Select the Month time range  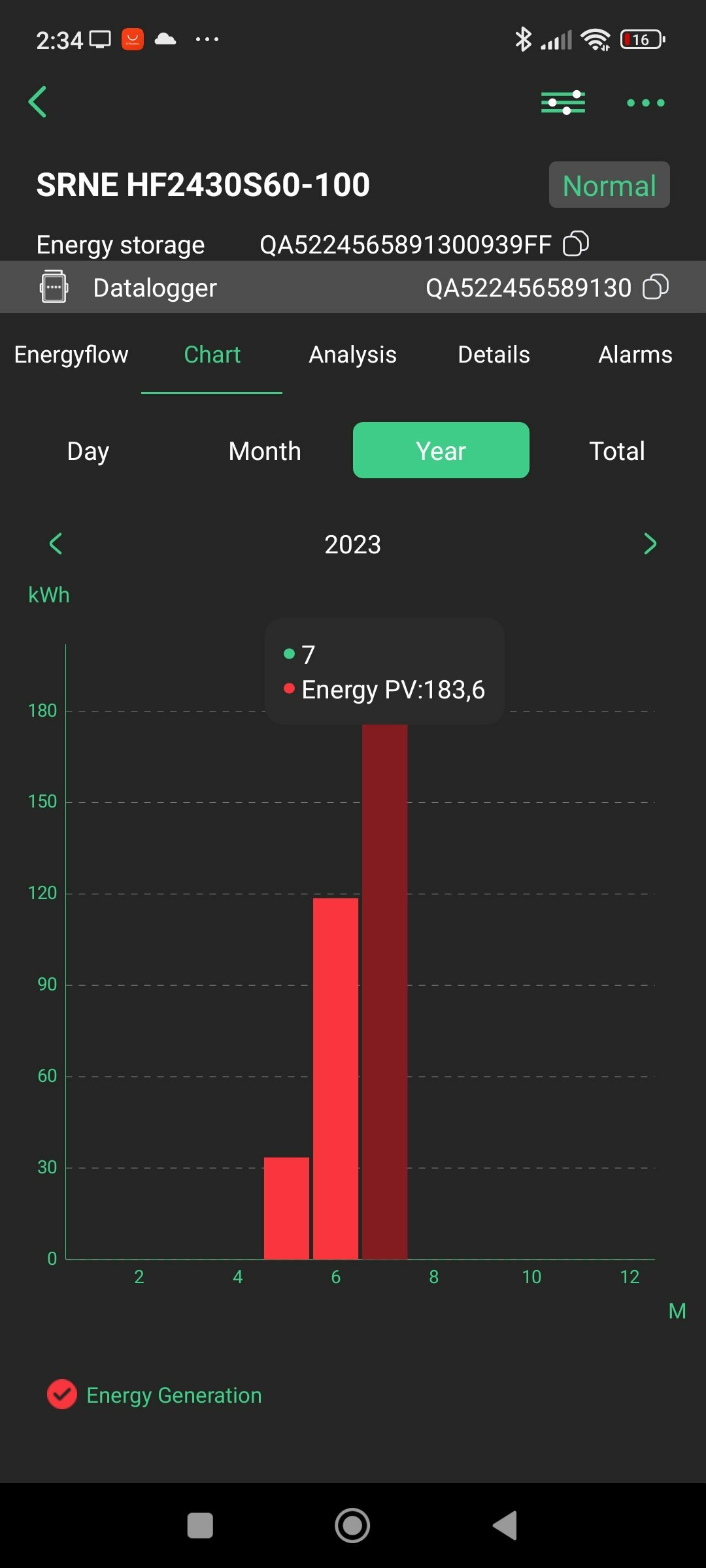(x=265, y=451)
